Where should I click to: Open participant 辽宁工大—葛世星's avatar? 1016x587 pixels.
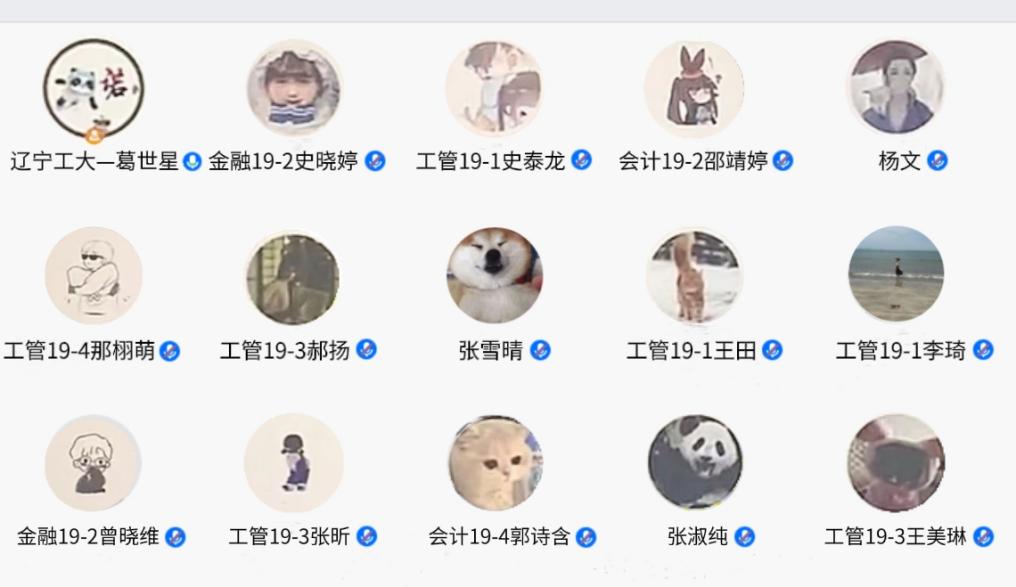click(x=93, y=89)
